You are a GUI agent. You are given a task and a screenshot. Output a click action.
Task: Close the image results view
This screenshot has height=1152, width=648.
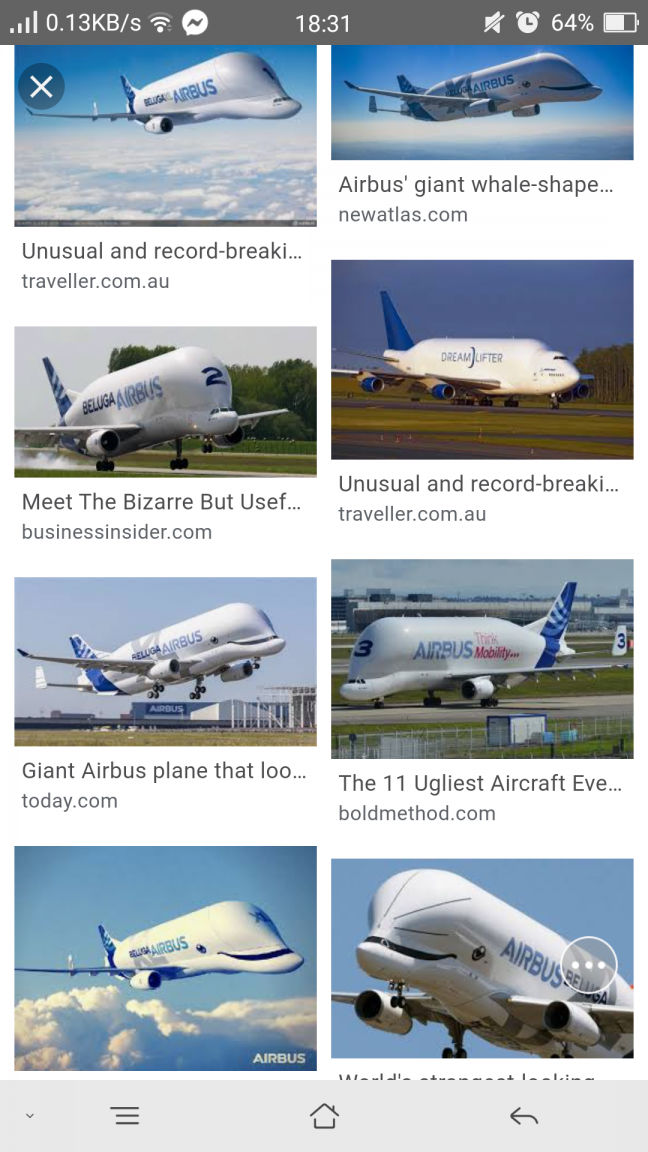(x=41, y=87)
